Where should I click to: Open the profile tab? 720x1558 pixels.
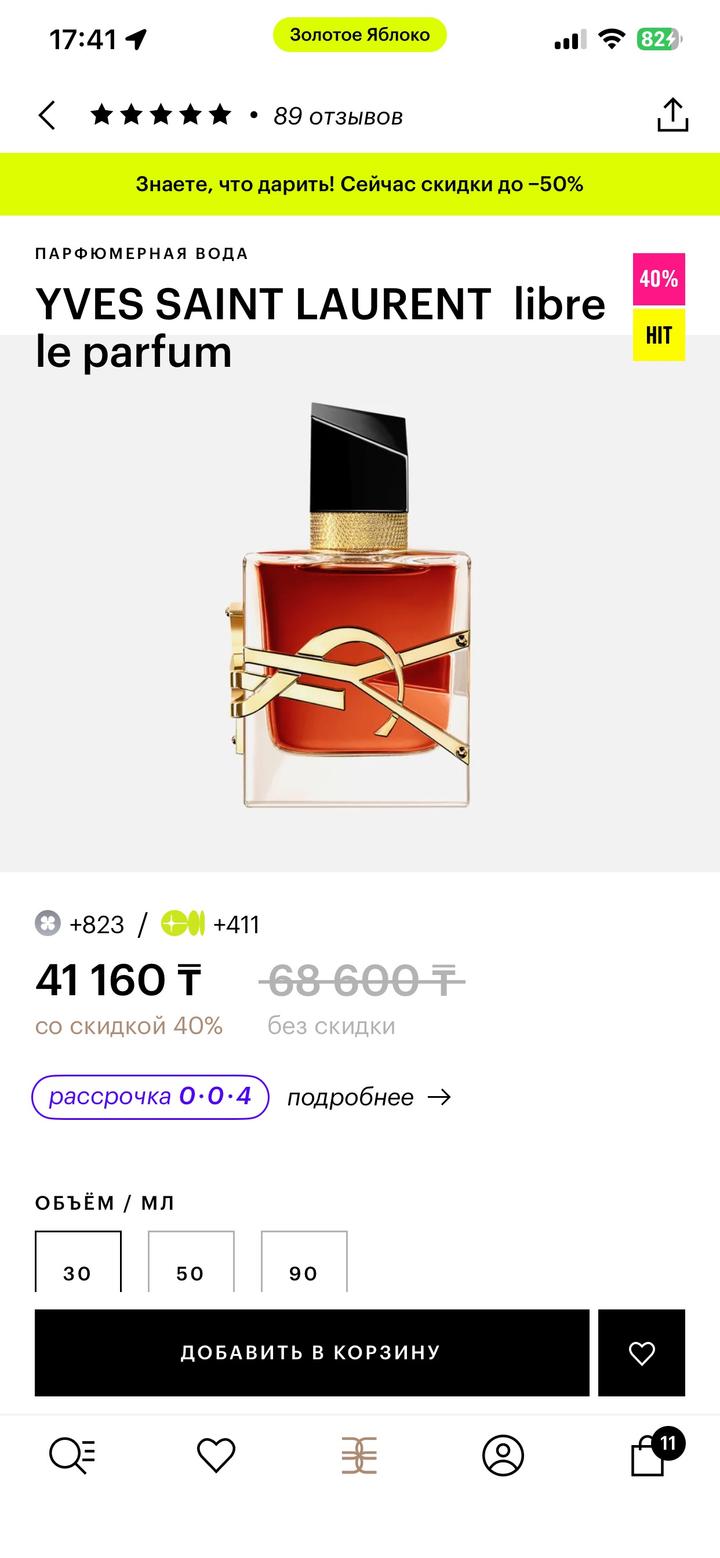503,1455
